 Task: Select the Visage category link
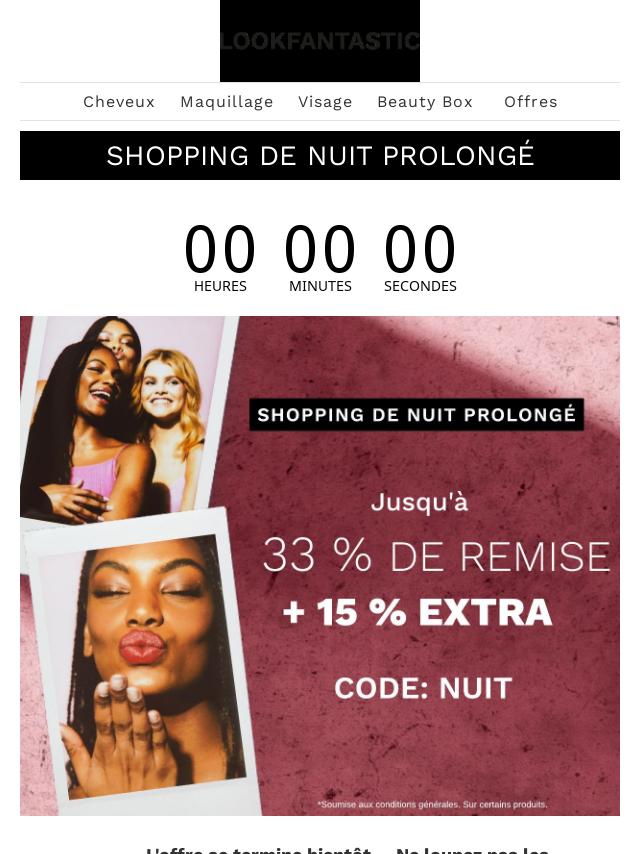[x=325, y=102]
